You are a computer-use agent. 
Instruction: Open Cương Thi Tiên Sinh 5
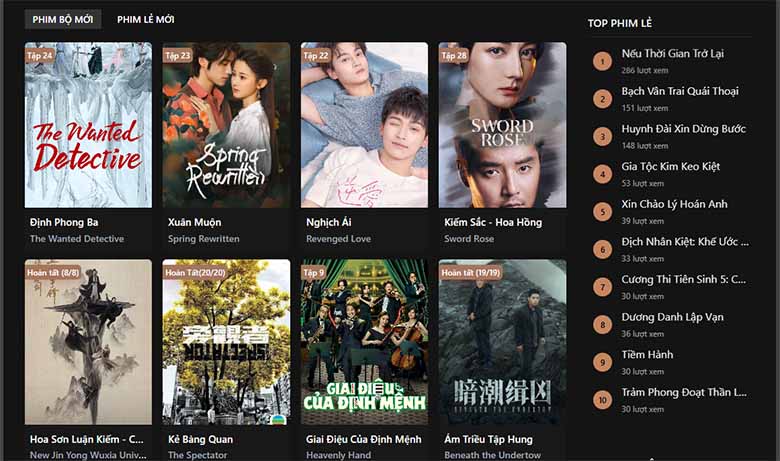click(683, 279)
